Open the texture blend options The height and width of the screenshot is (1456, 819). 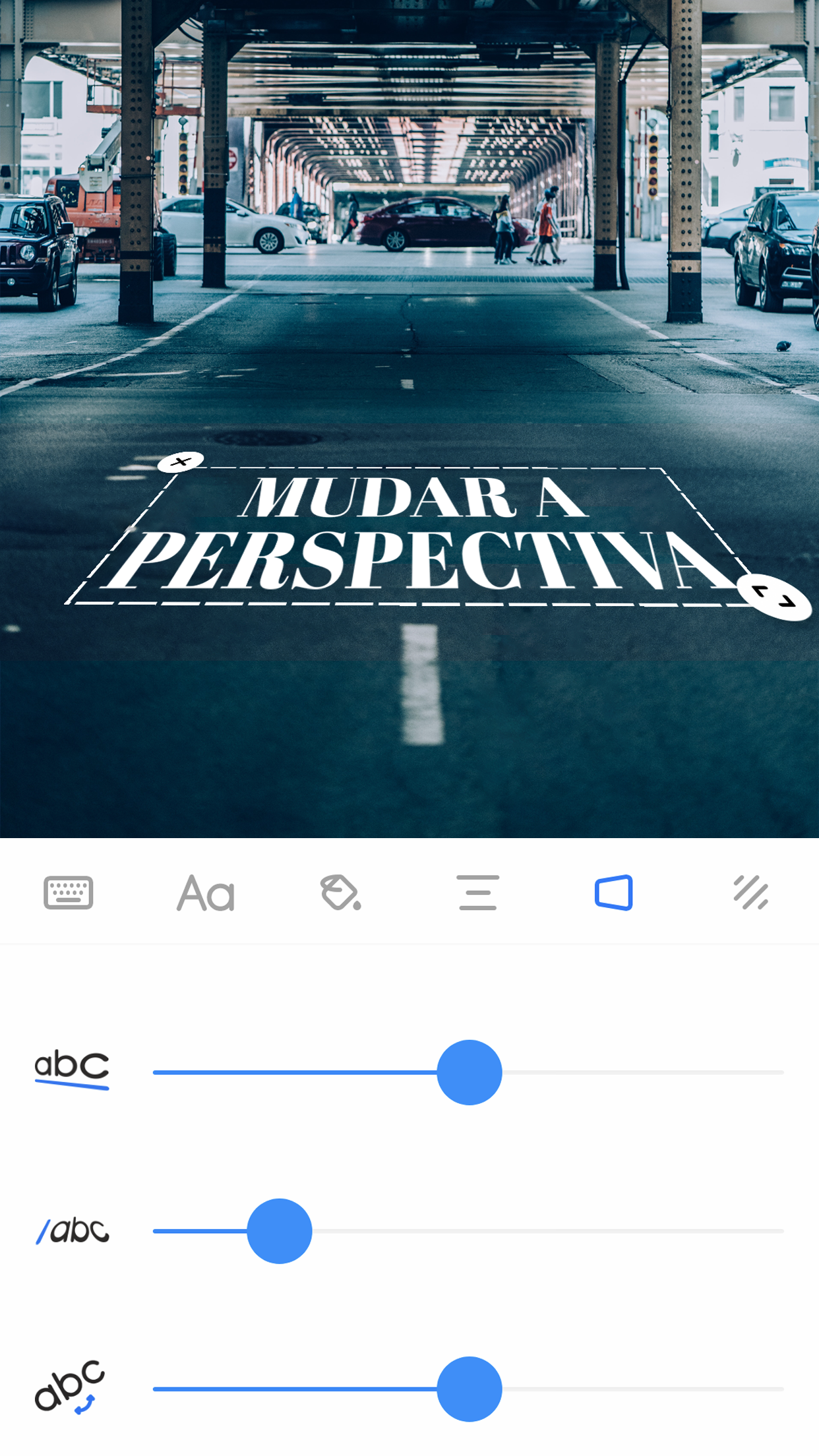tap(750, 894)
